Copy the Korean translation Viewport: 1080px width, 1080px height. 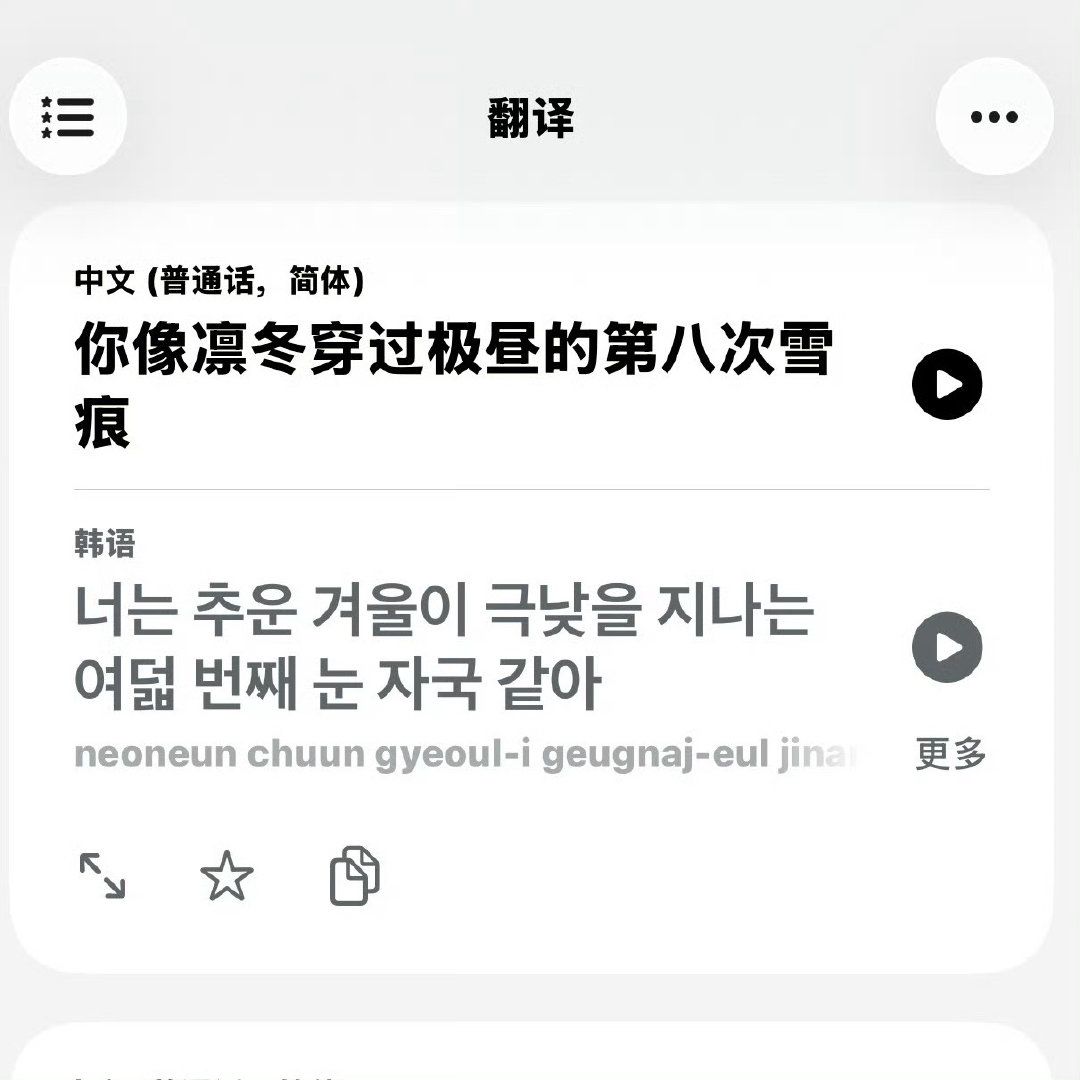point(354,876)
